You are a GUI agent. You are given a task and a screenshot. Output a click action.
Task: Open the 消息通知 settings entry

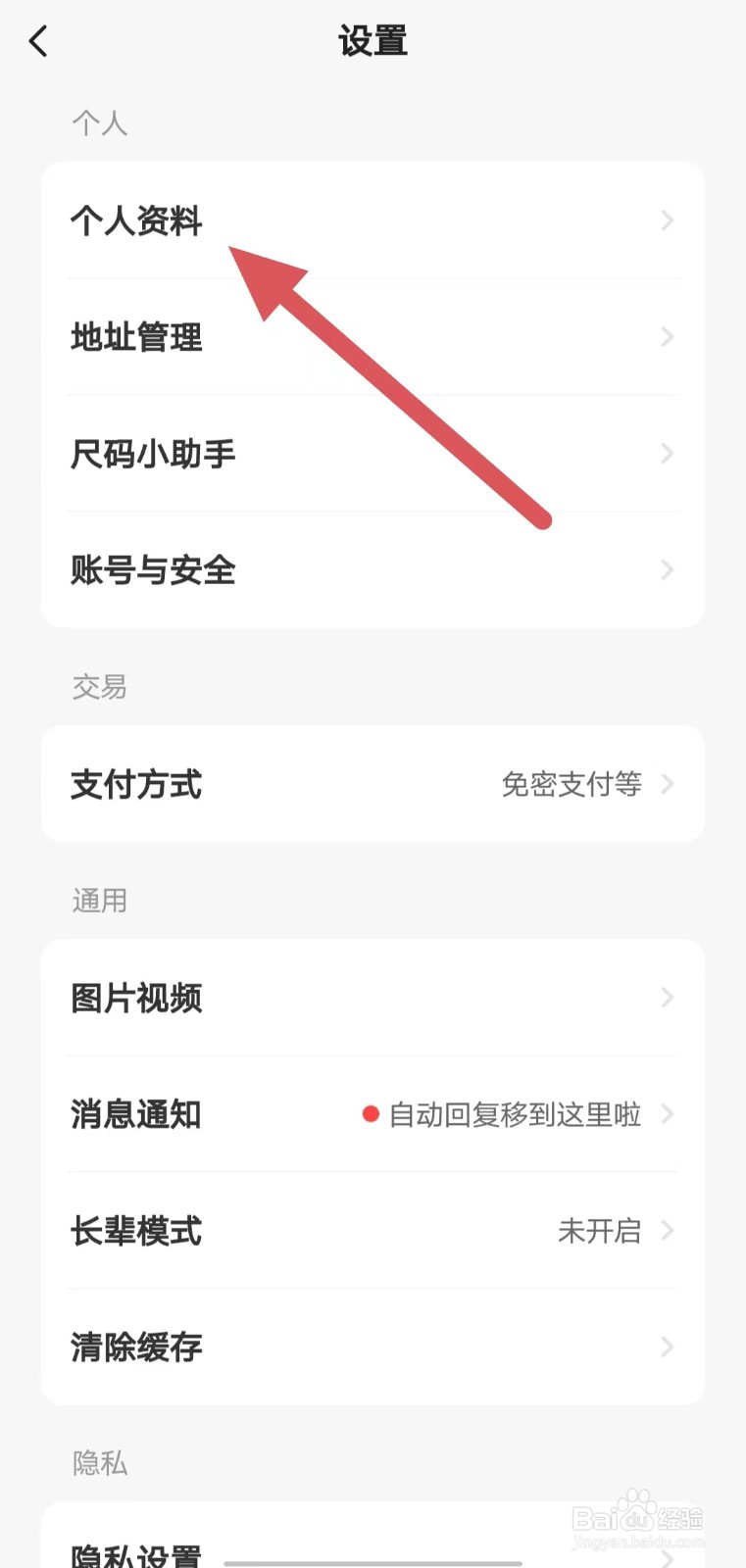135,1113
